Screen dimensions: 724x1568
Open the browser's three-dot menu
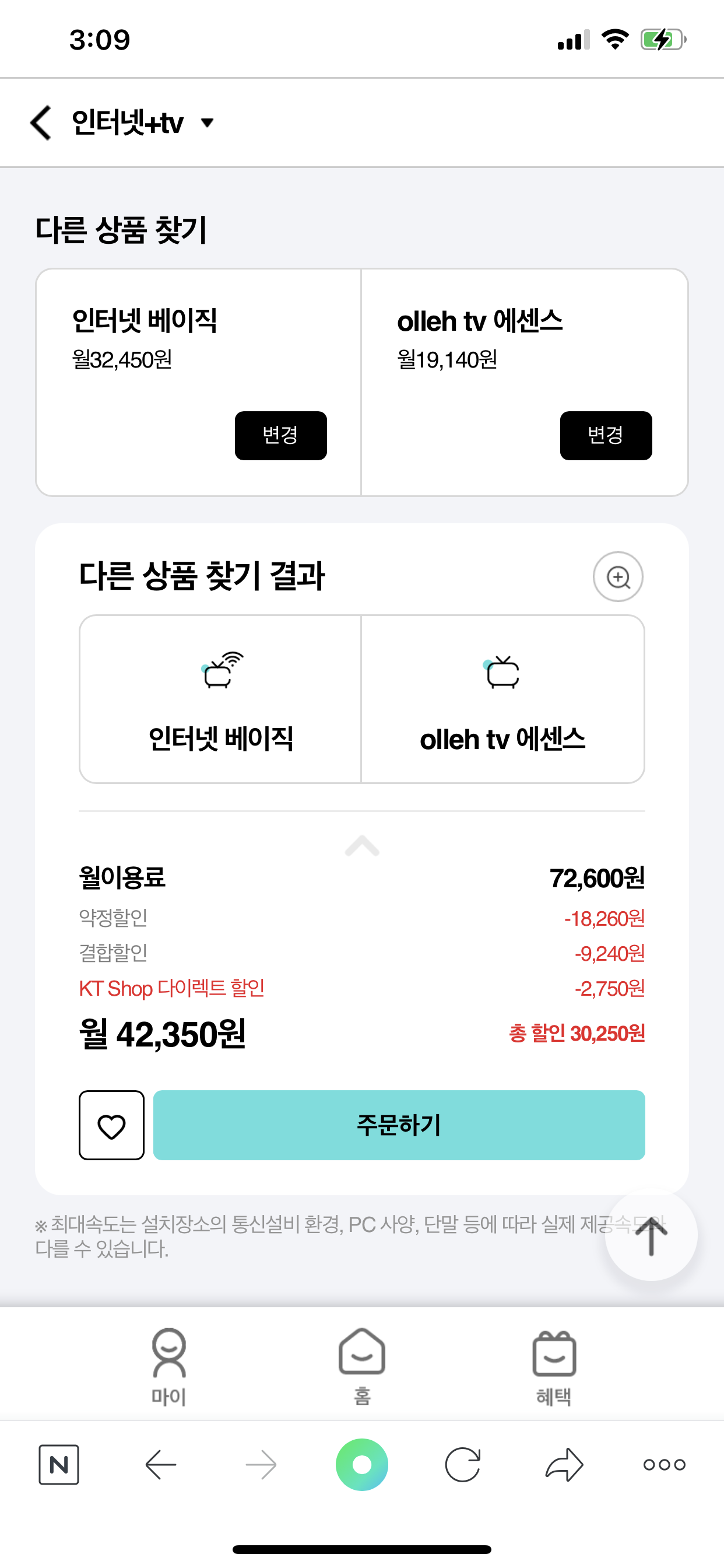[x=665, y=1464]
